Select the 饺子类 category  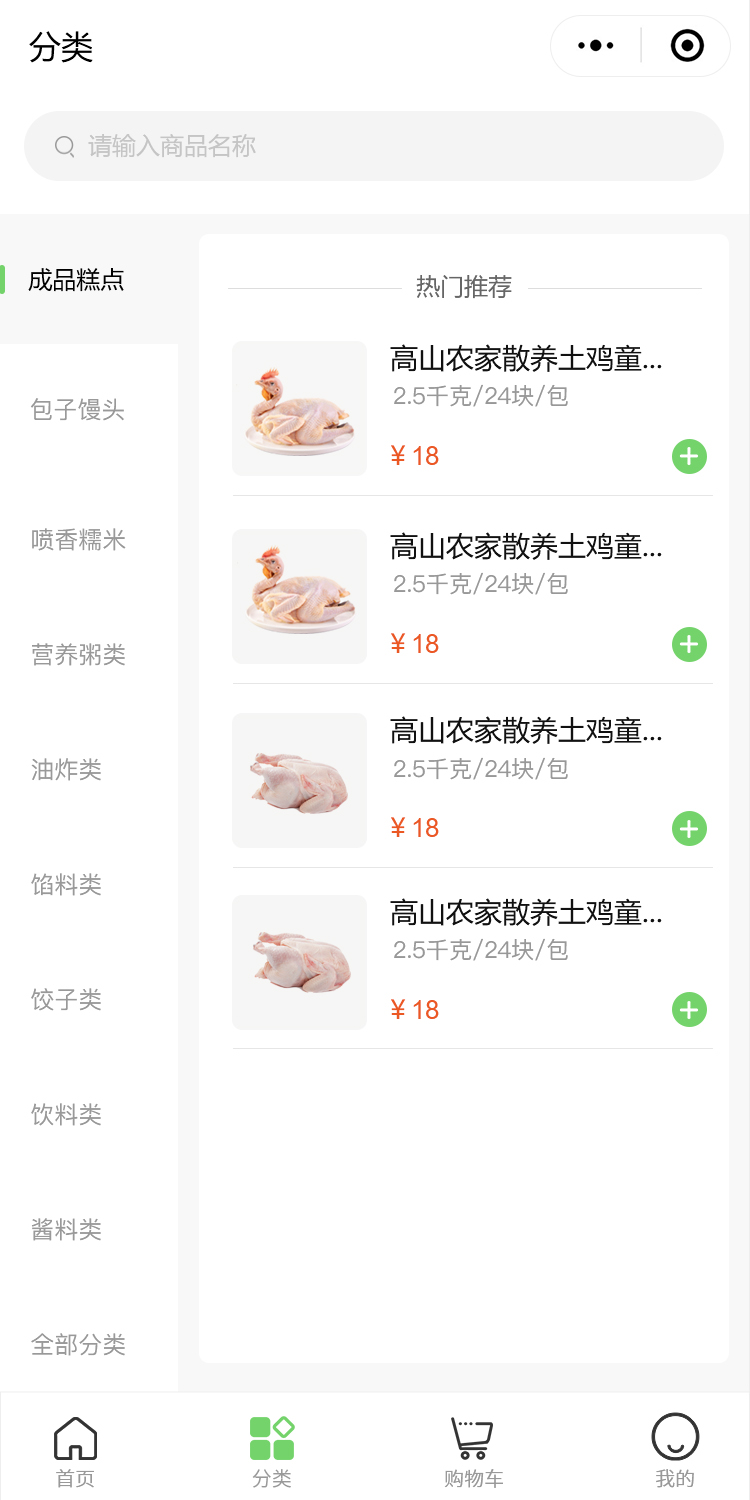[67, 1000]
